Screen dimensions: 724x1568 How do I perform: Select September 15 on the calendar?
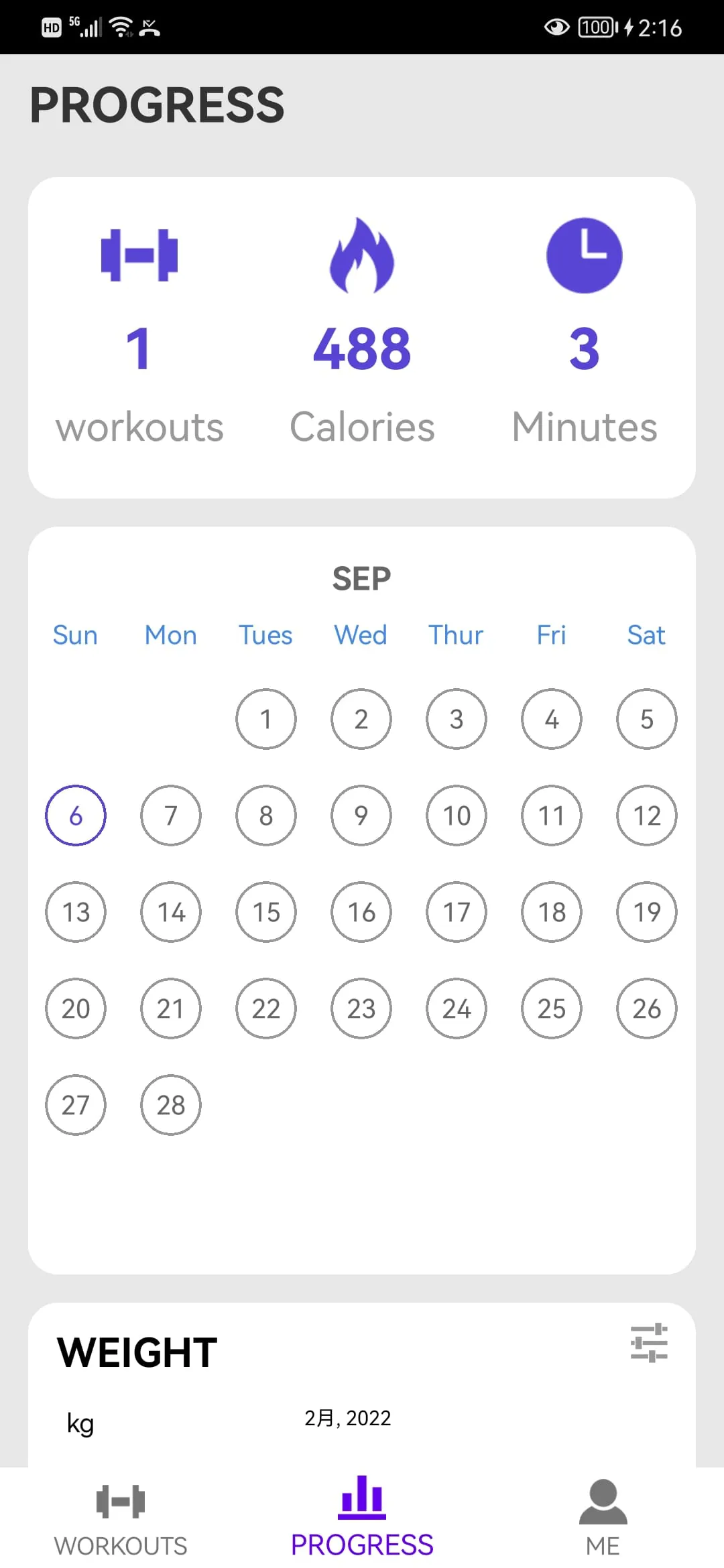pyautogui.click(x=265, y=912)
